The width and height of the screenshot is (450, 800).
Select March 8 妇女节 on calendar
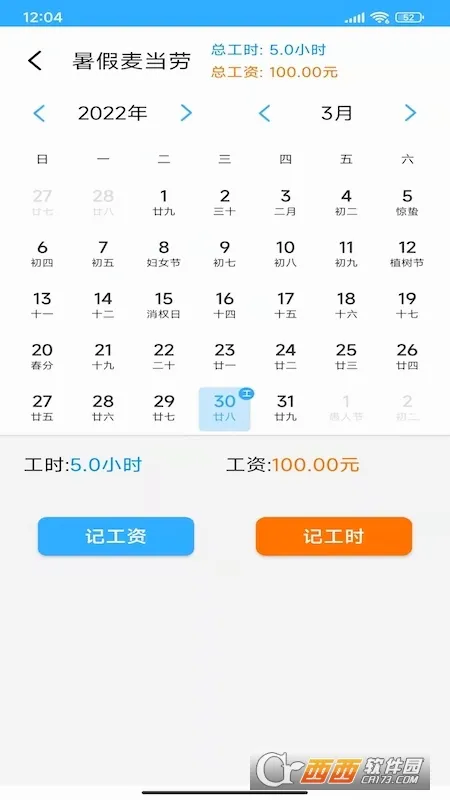tap(164, 254)
